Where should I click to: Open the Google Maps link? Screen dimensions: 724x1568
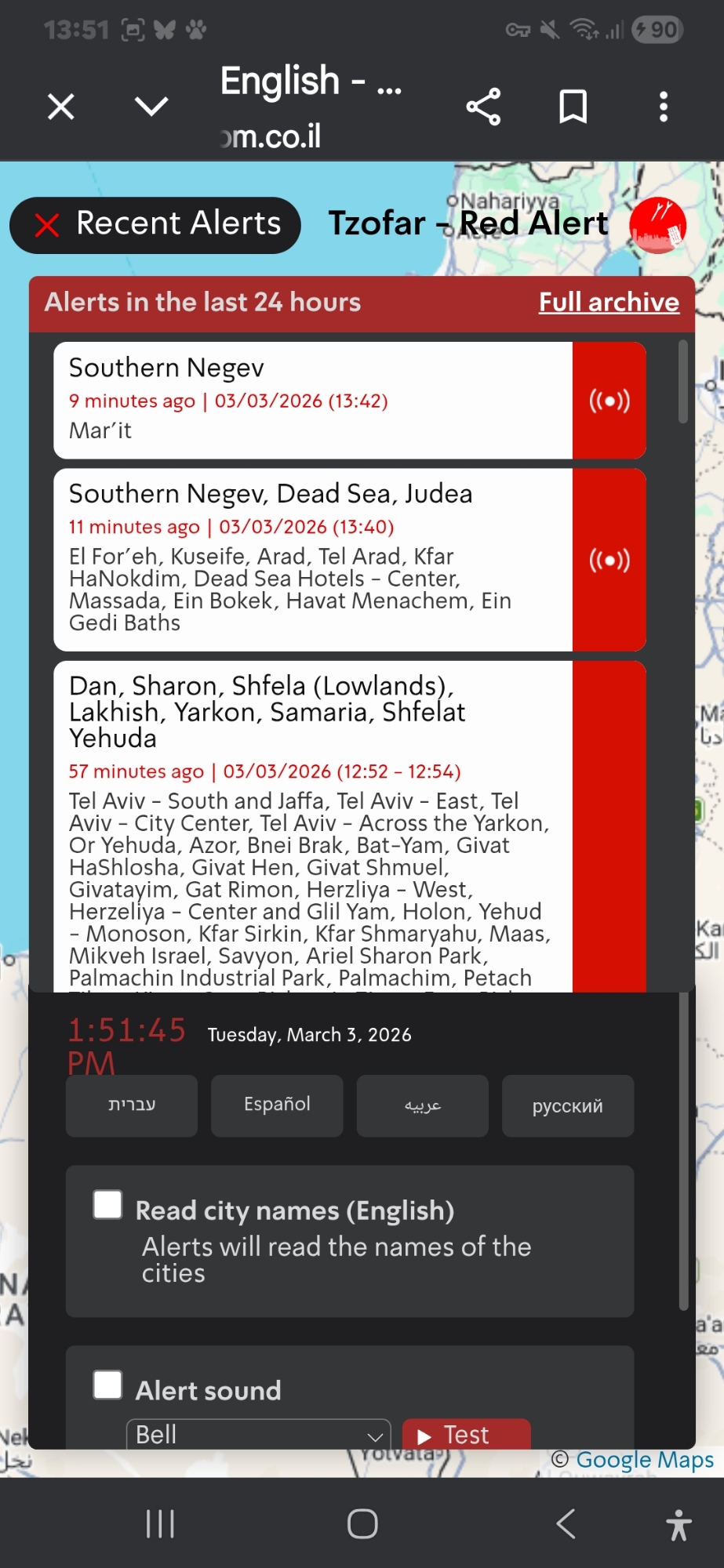coord(644,1460)
